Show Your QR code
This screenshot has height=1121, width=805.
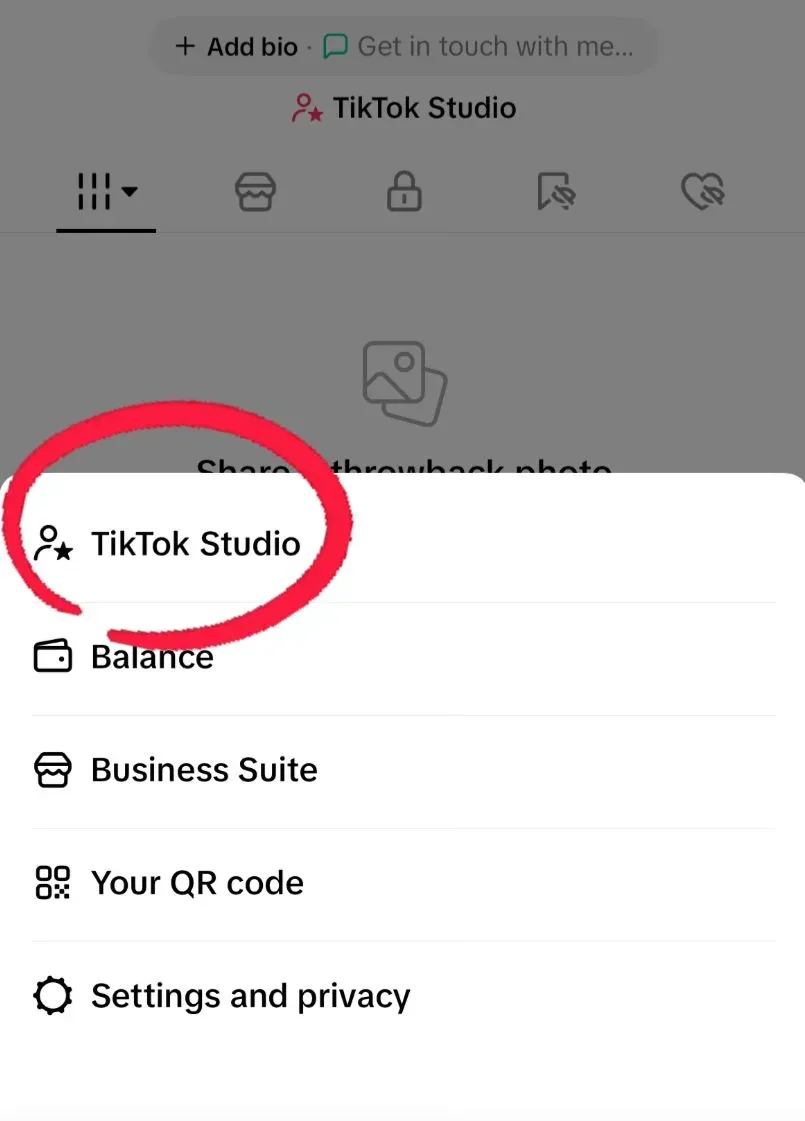tap(197, 883)
